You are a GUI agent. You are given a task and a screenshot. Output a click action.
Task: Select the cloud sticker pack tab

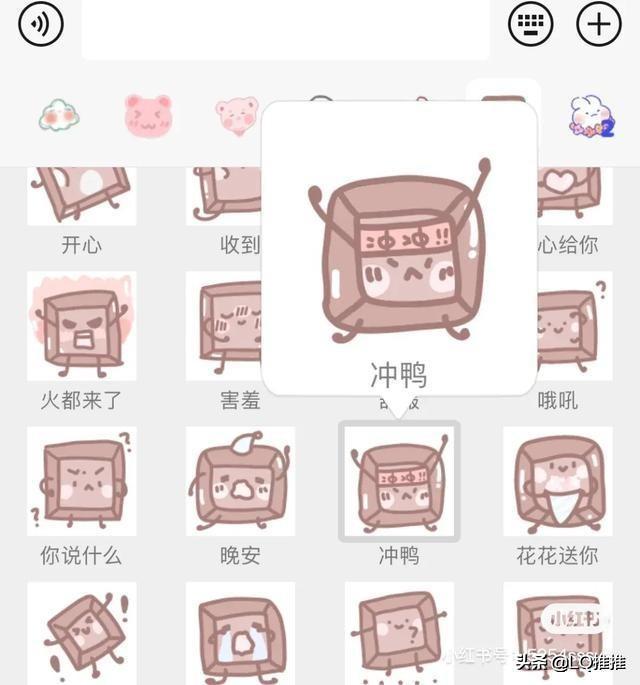click(x=59, y=115)
